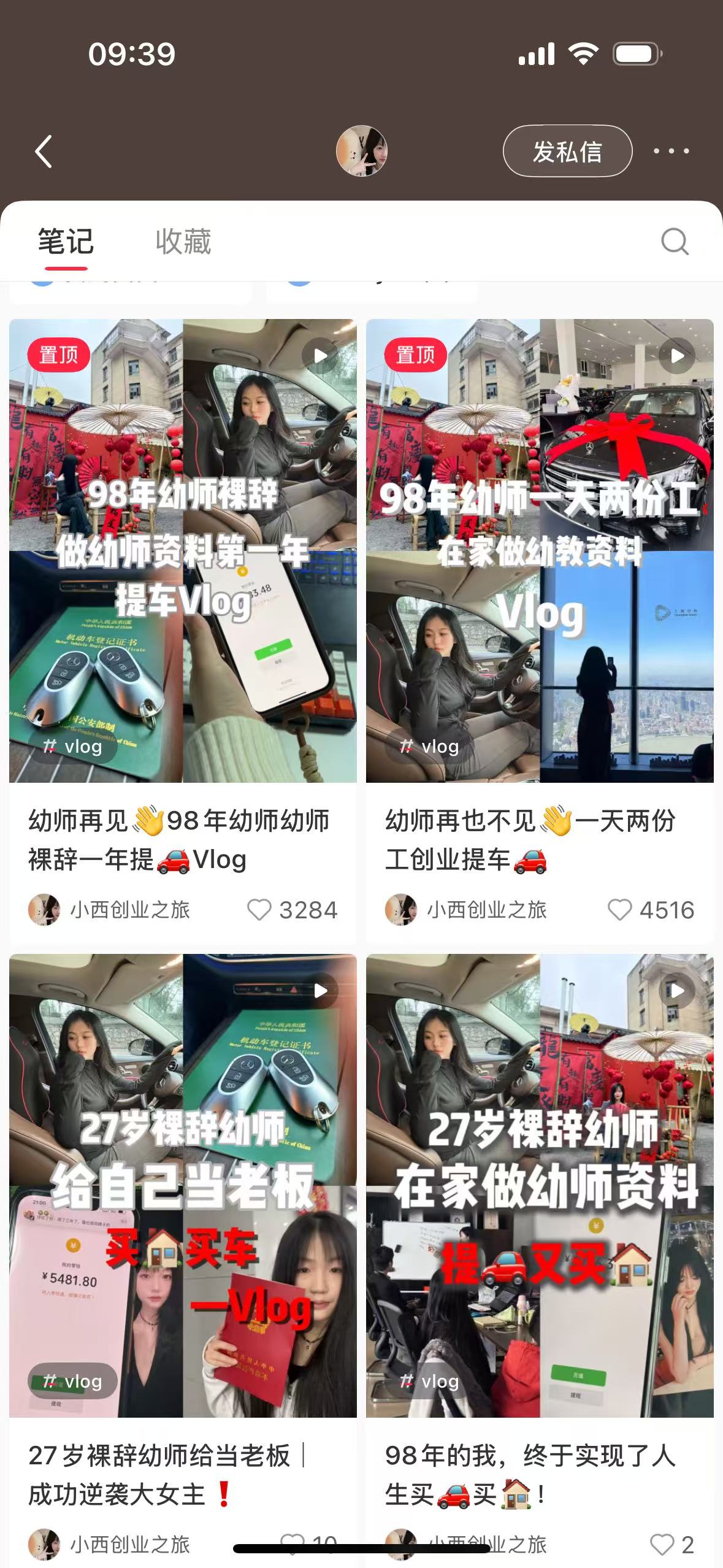Image resolution: width=723 pixels, height=1568 pixels.
Task: Open the note 幼师再见 98年幼师裸辞一年提车Vlog
Action: [182, 552]
